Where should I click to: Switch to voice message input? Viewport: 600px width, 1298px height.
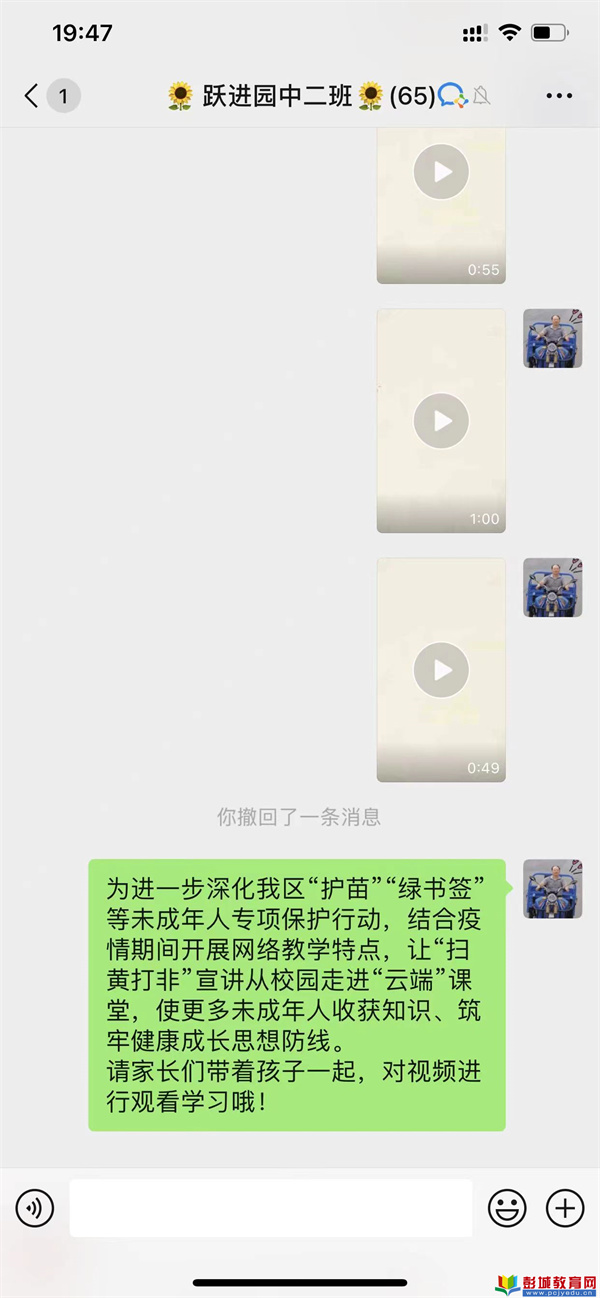click(x=35, y=1208)
